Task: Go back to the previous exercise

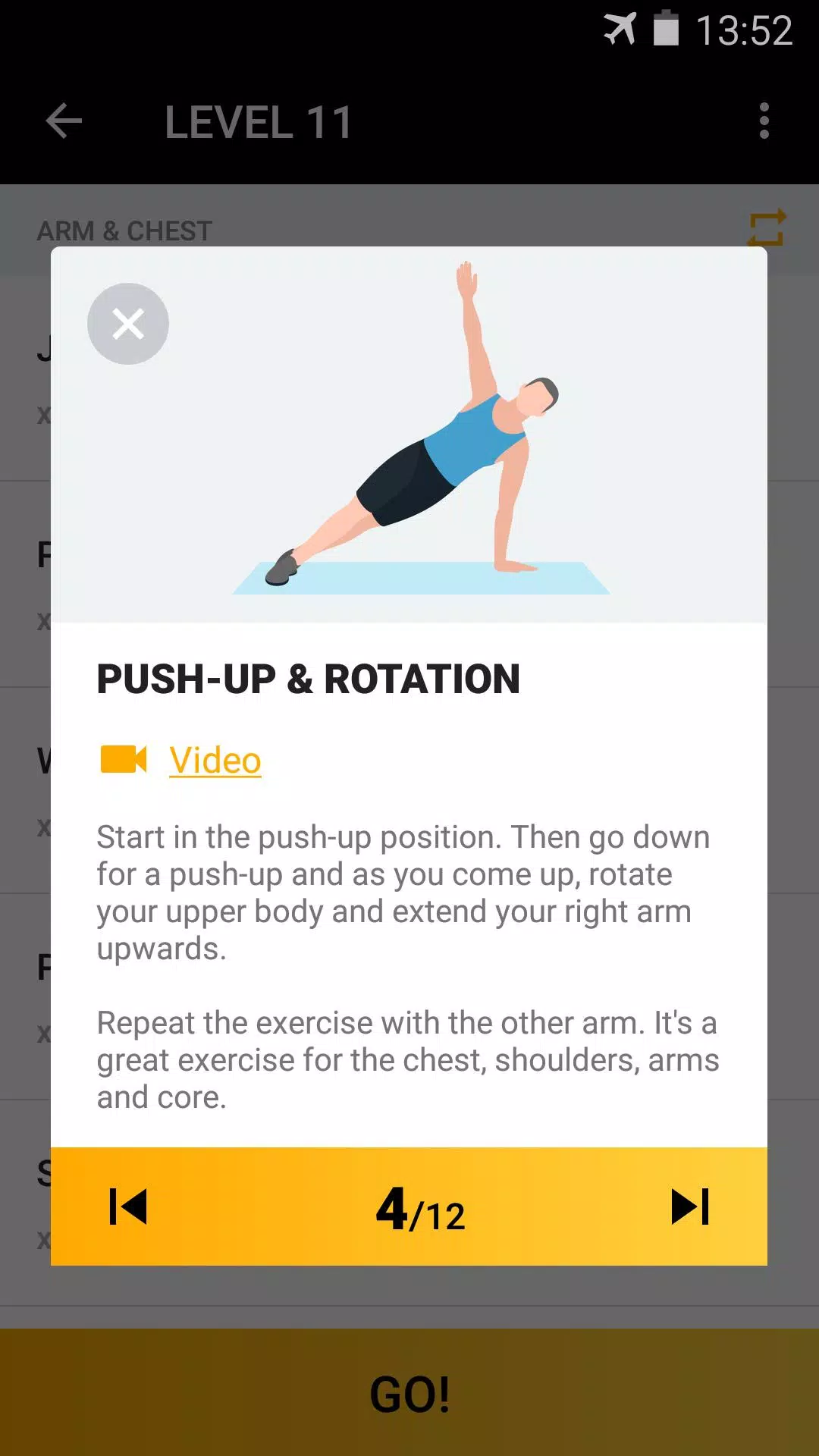Action: pos(128,1207)
